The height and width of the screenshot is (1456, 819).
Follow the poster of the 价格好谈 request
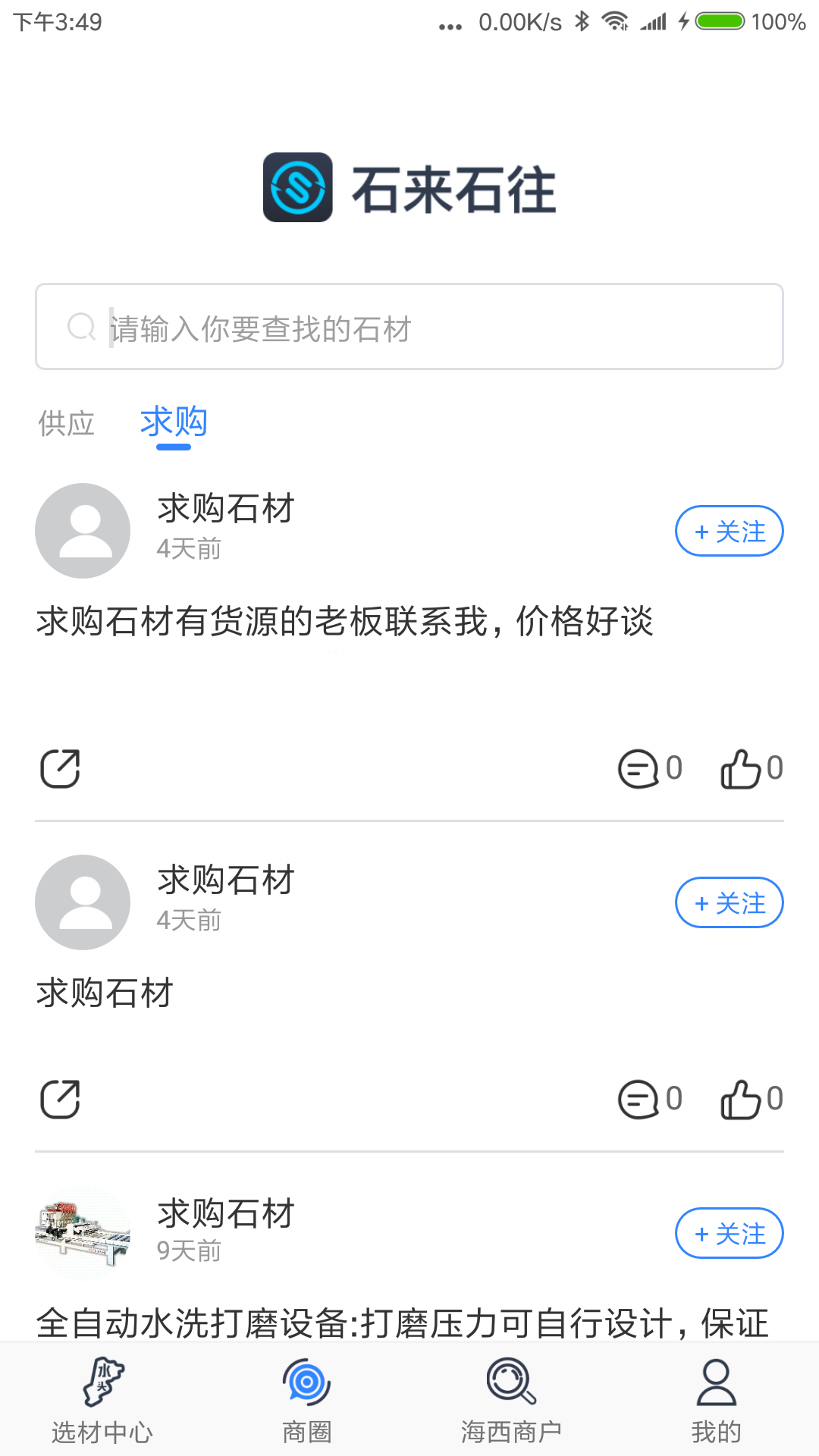(729, 531)
